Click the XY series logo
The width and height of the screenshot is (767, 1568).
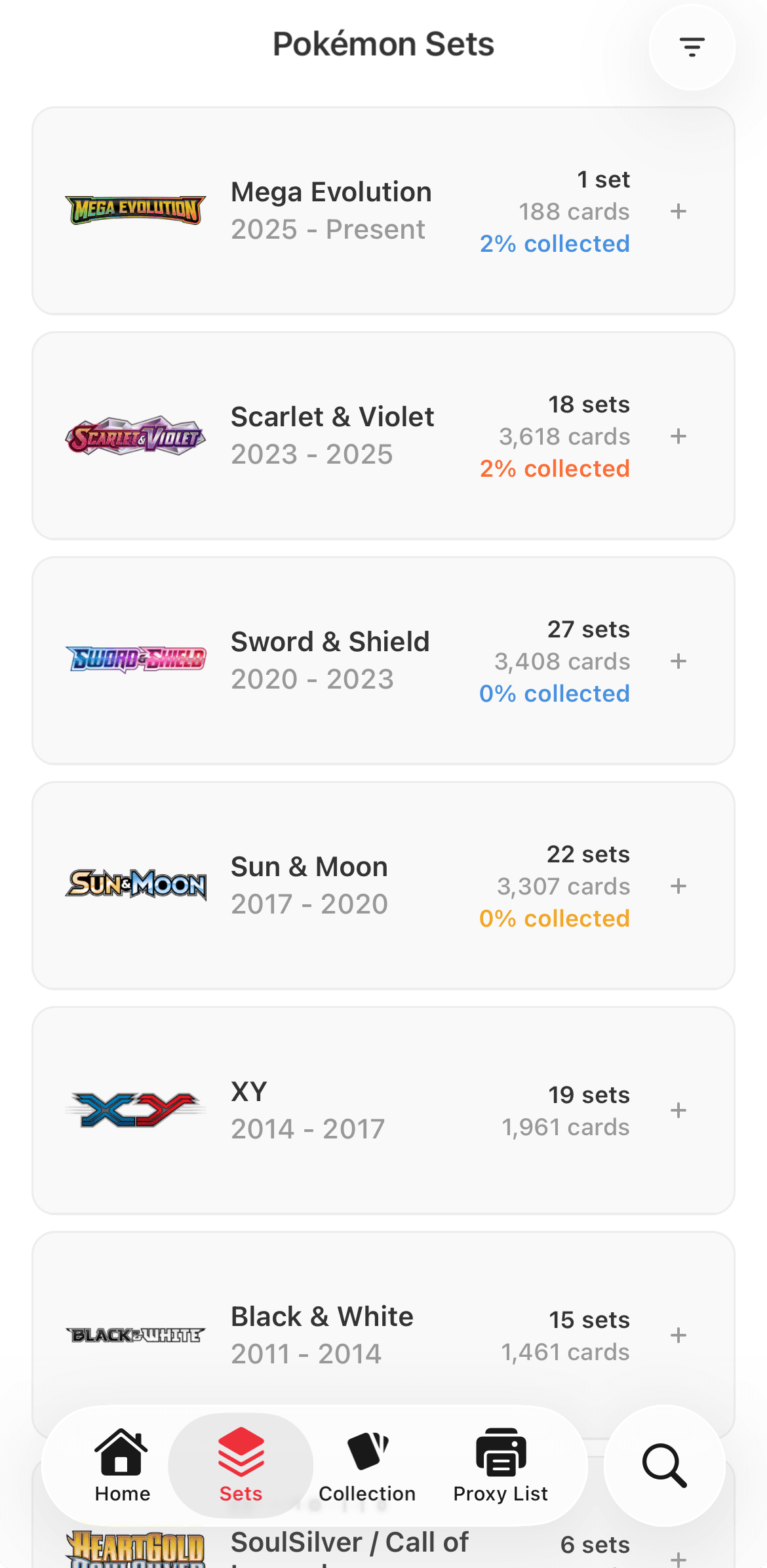tap(136, 1110)
